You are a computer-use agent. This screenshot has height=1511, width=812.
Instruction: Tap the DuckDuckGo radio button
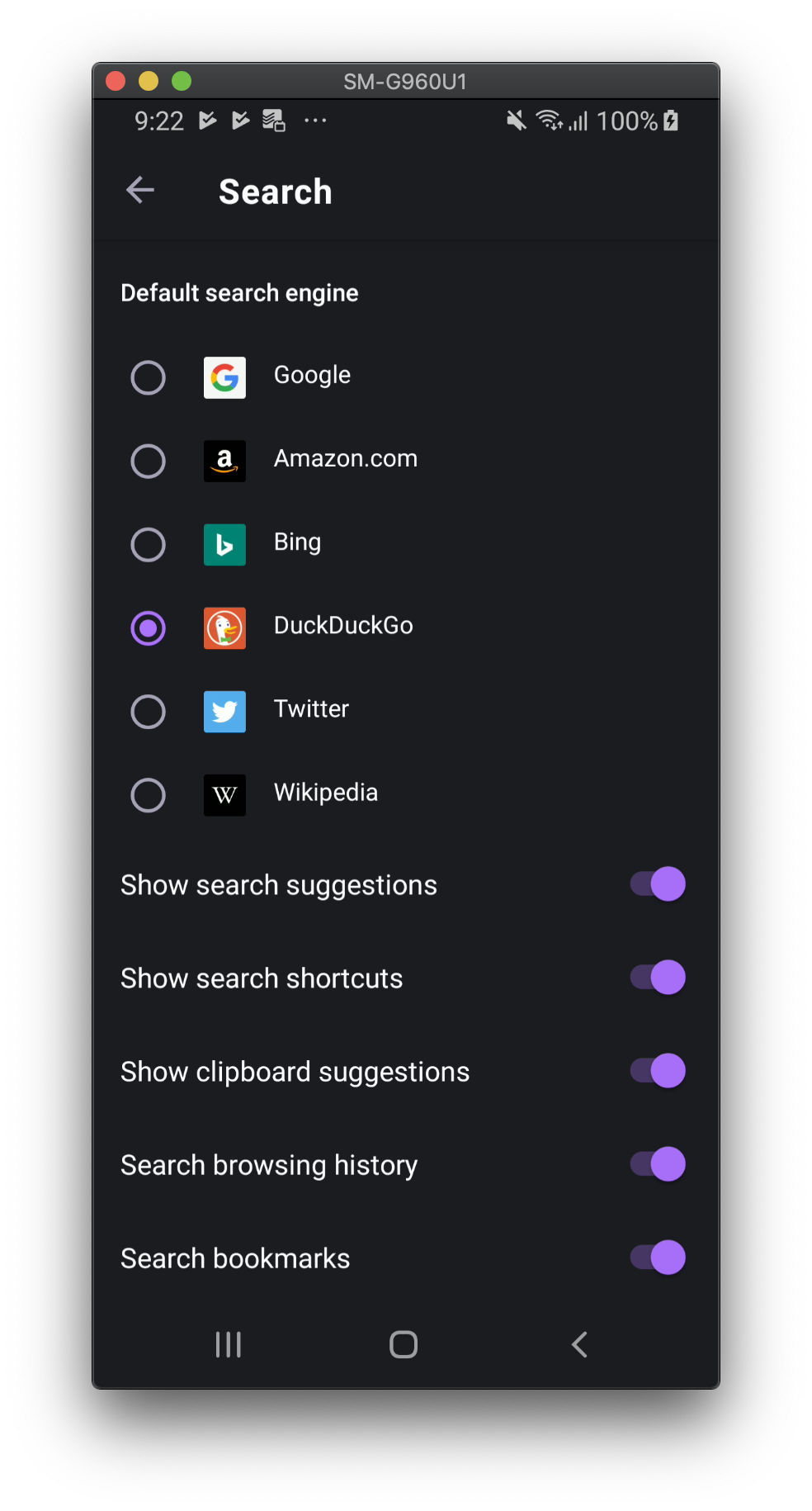point(149,628)
